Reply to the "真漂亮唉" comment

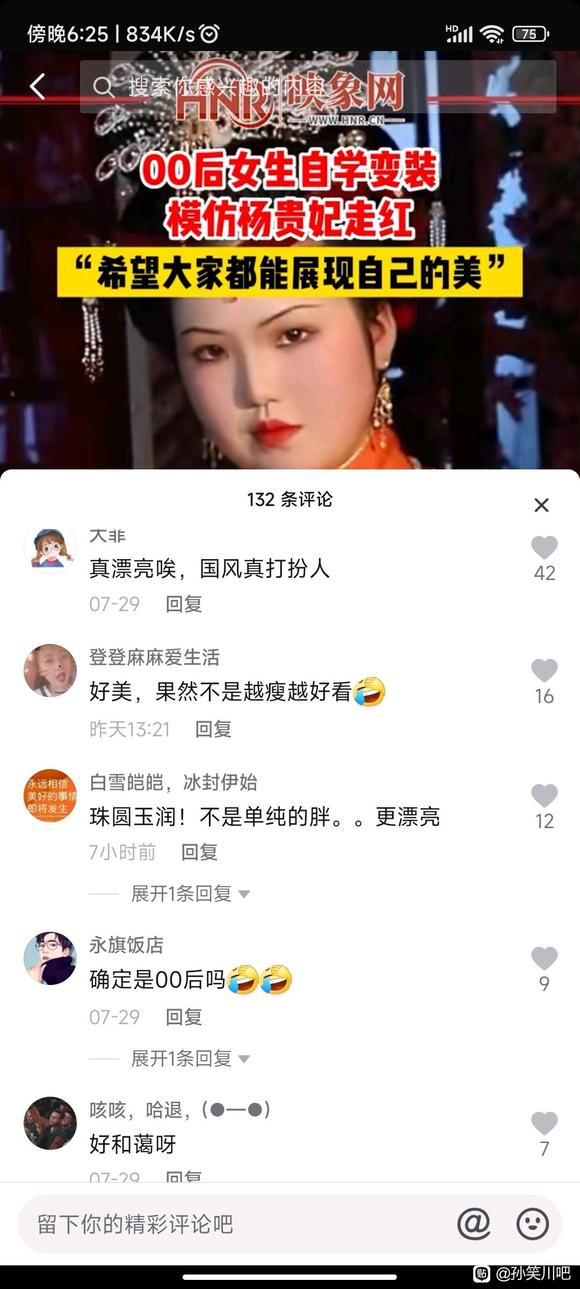184,604
